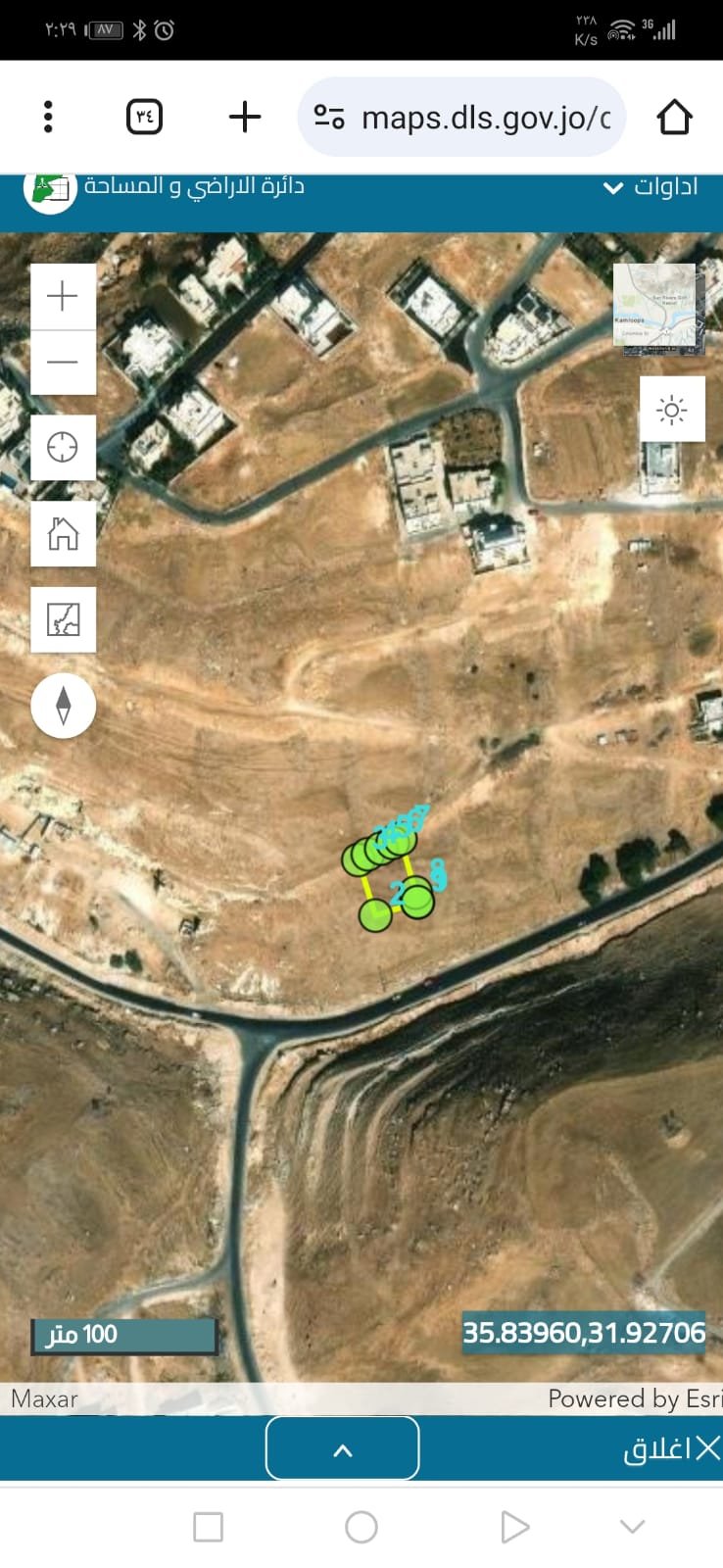Expand the bottom panel with the up arrow

[343, 1448]
